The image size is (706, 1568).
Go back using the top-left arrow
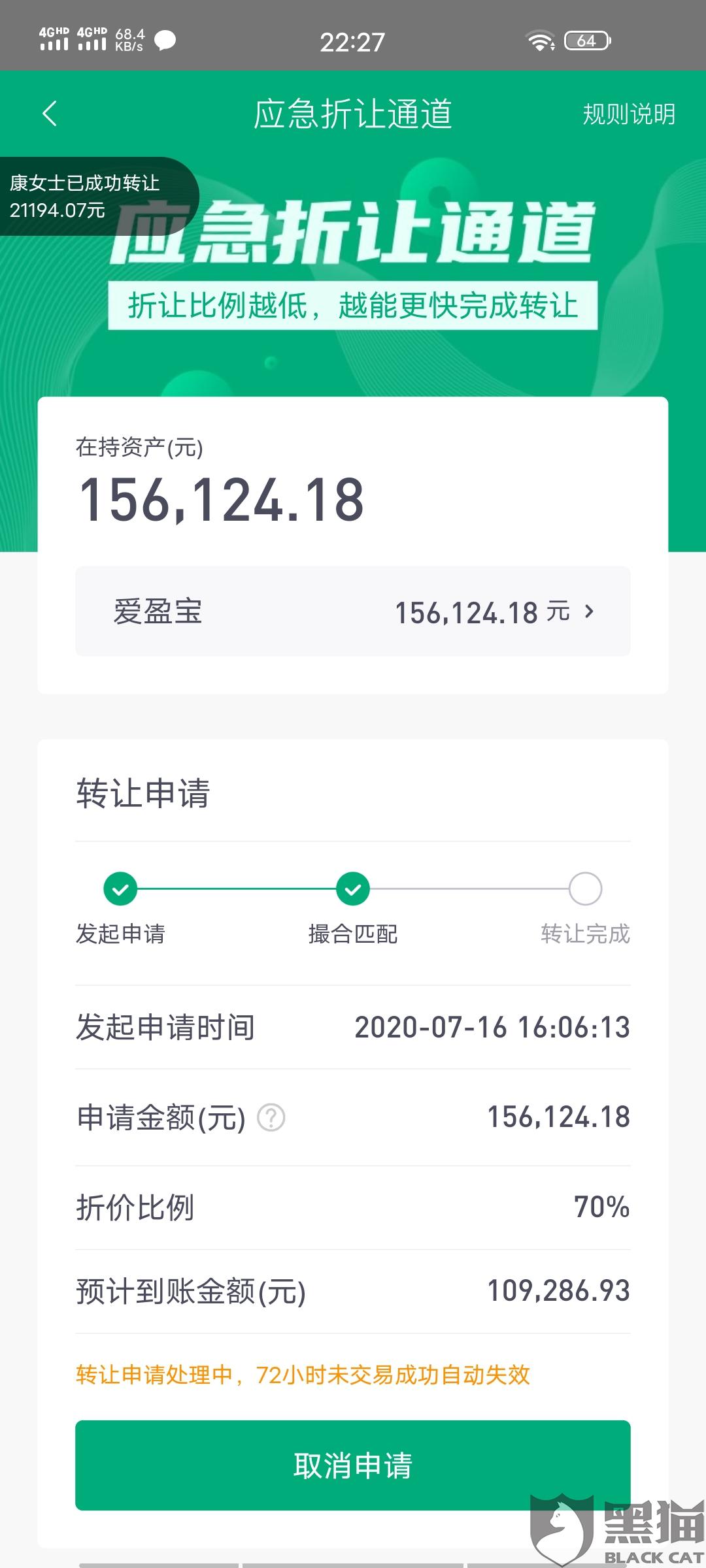50,114
